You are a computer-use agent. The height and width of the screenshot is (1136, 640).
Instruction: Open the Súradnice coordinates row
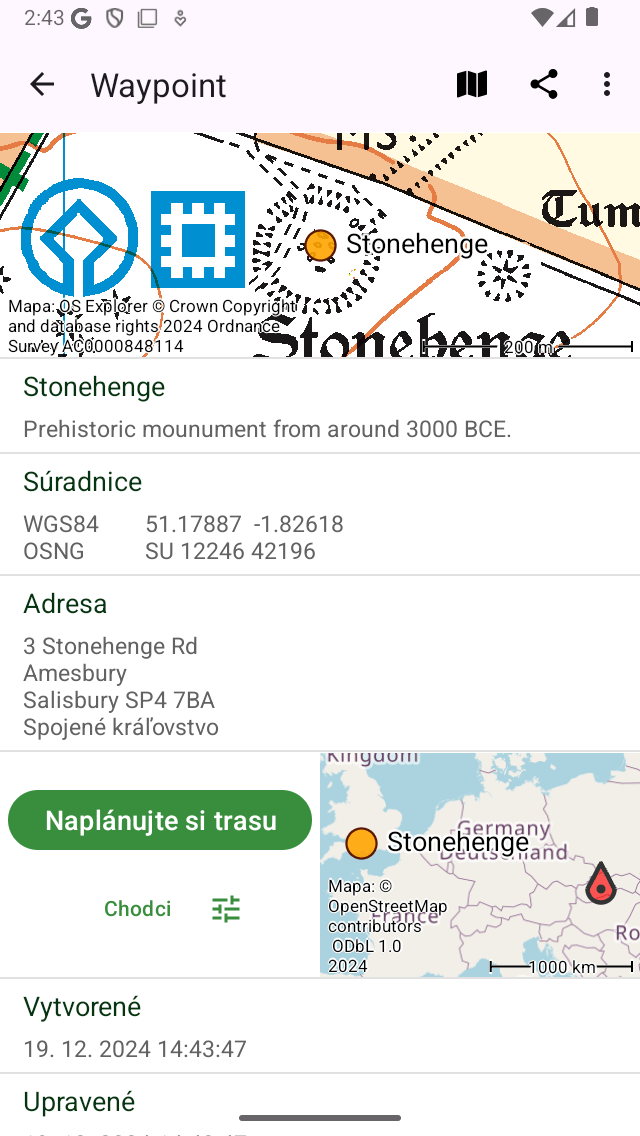tap(320, 515)
